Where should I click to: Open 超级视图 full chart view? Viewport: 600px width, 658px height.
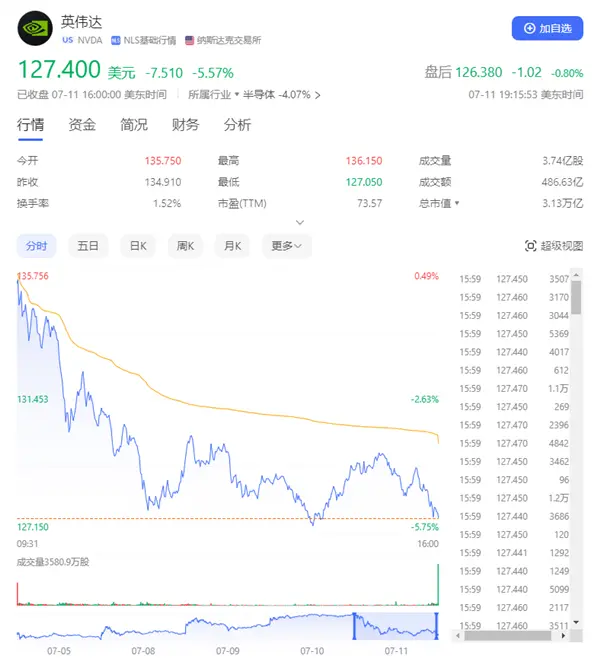pos(554,246)
